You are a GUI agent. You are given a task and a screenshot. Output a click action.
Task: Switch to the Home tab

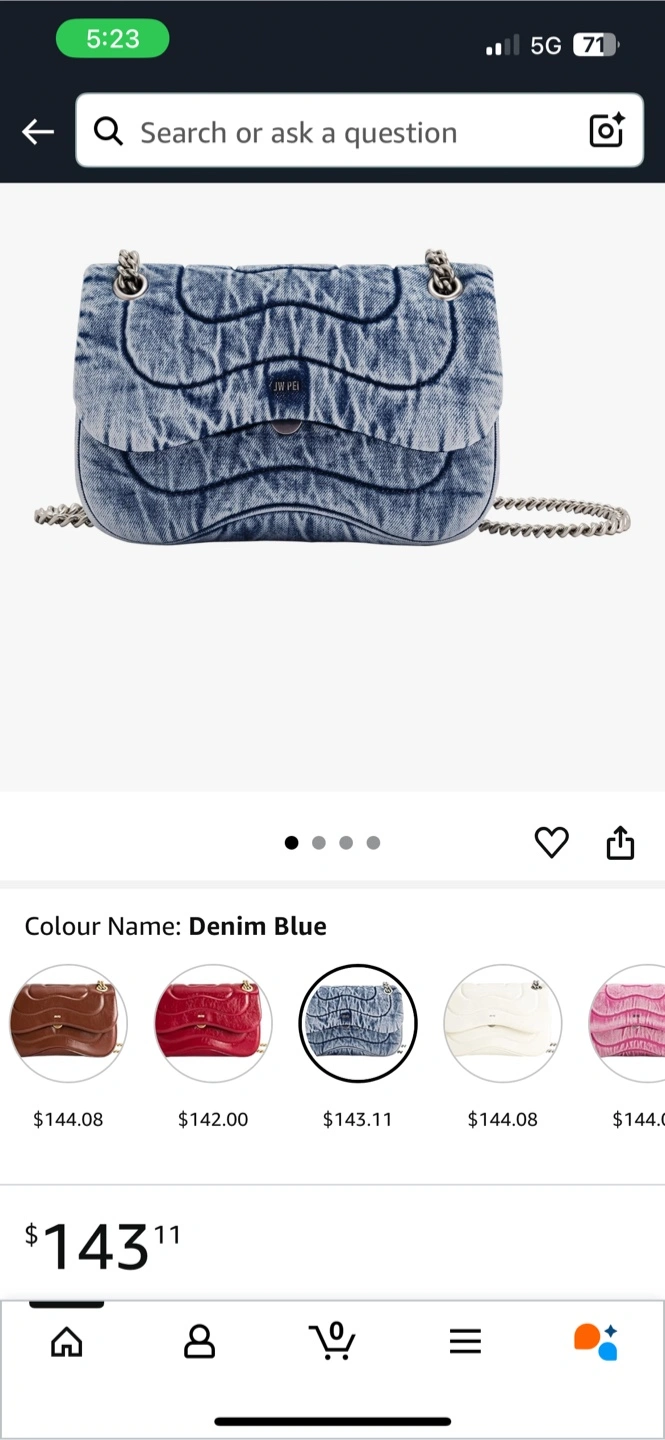pos(67,1342)
